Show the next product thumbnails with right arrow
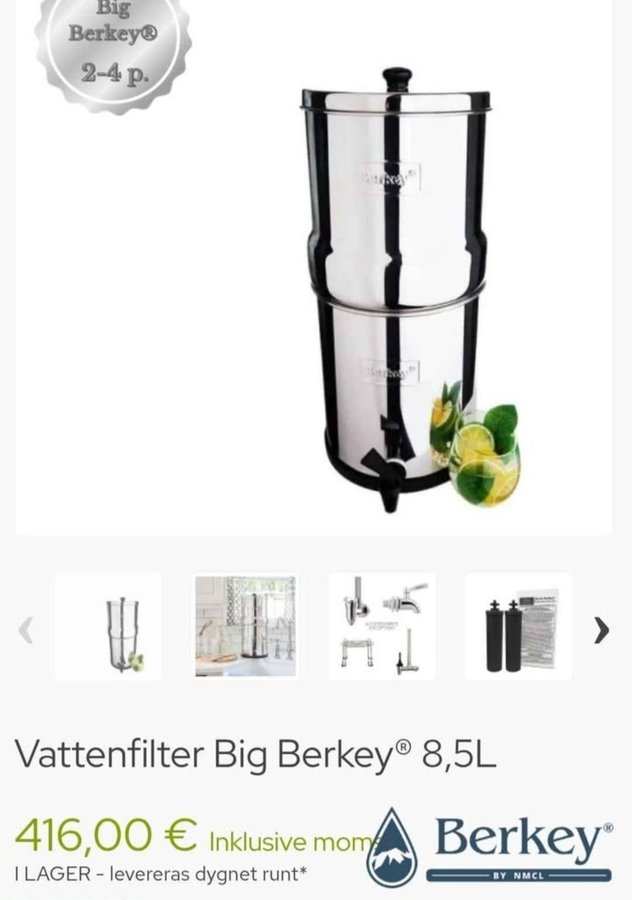 (x=600, y=631)
